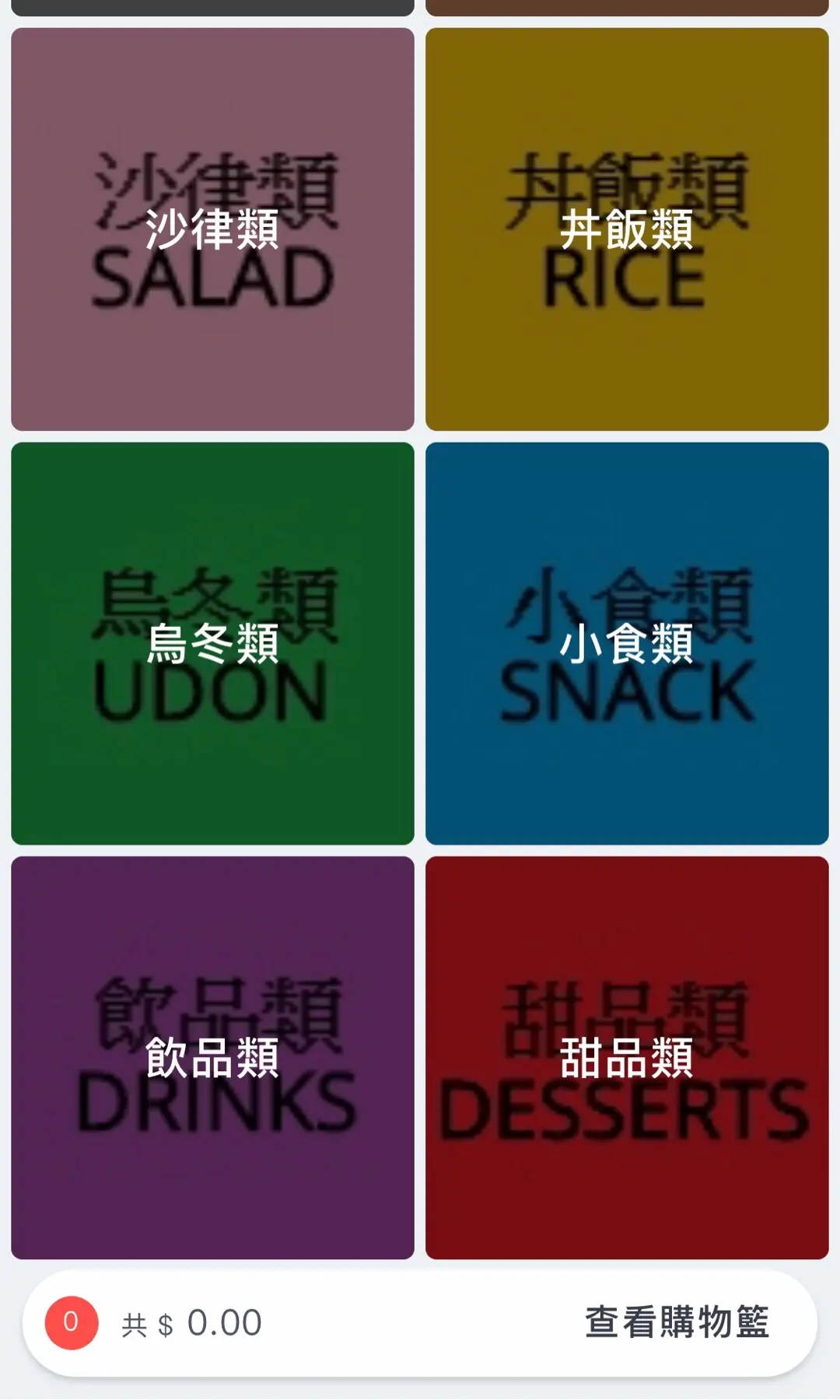Tap 查看購物籃 to view the cart

point(677,1322)
